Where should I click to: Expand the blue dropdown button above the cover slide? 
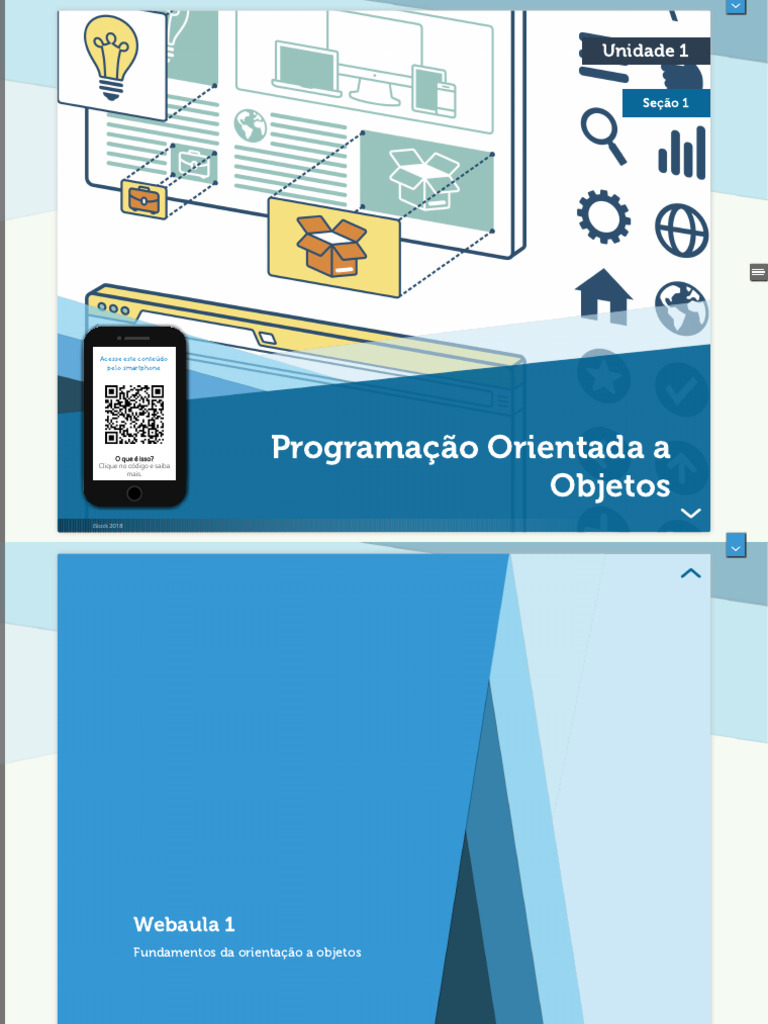736,6
